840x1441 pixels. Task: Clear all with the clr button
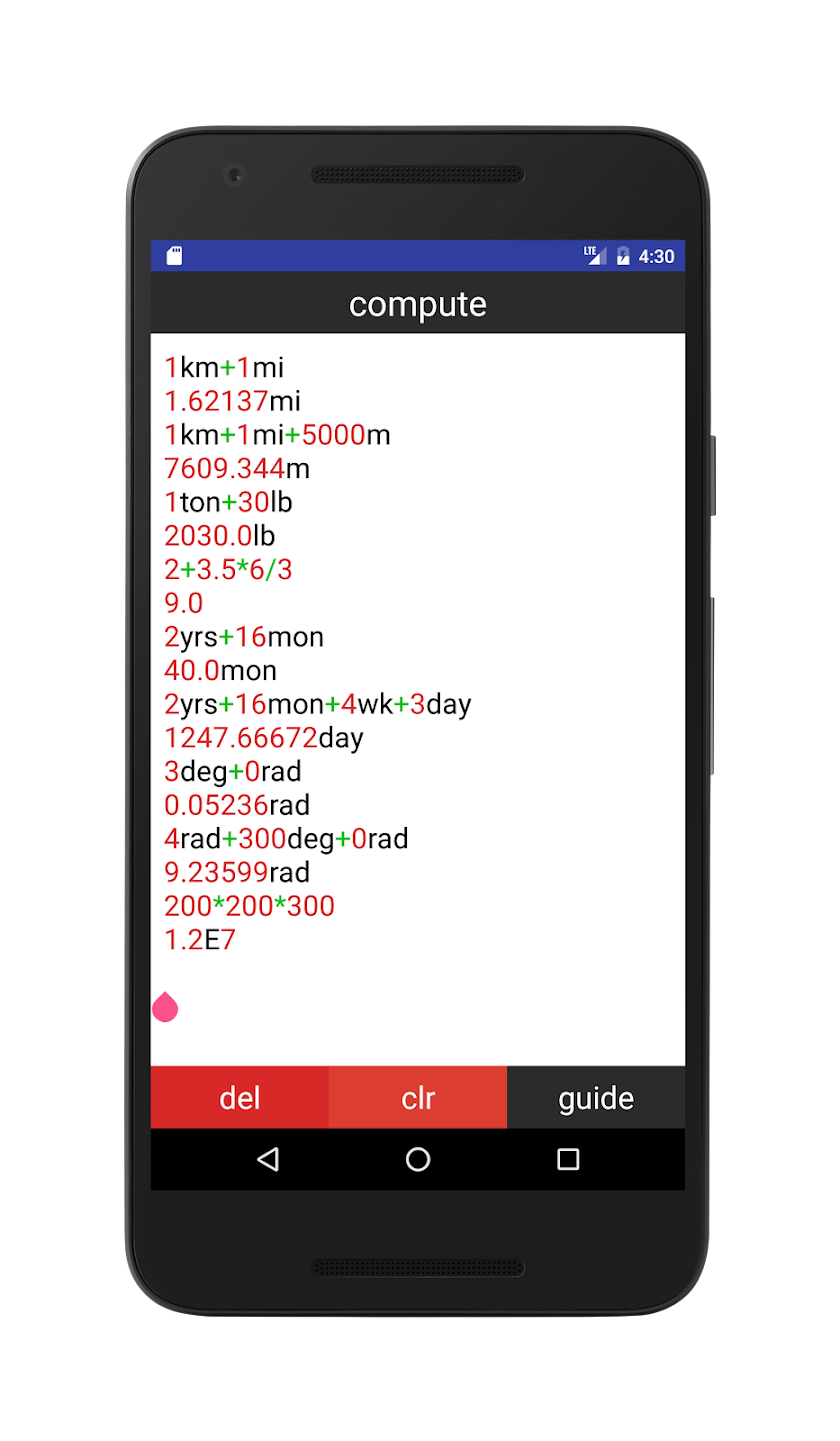click(x=418, y=1098)
